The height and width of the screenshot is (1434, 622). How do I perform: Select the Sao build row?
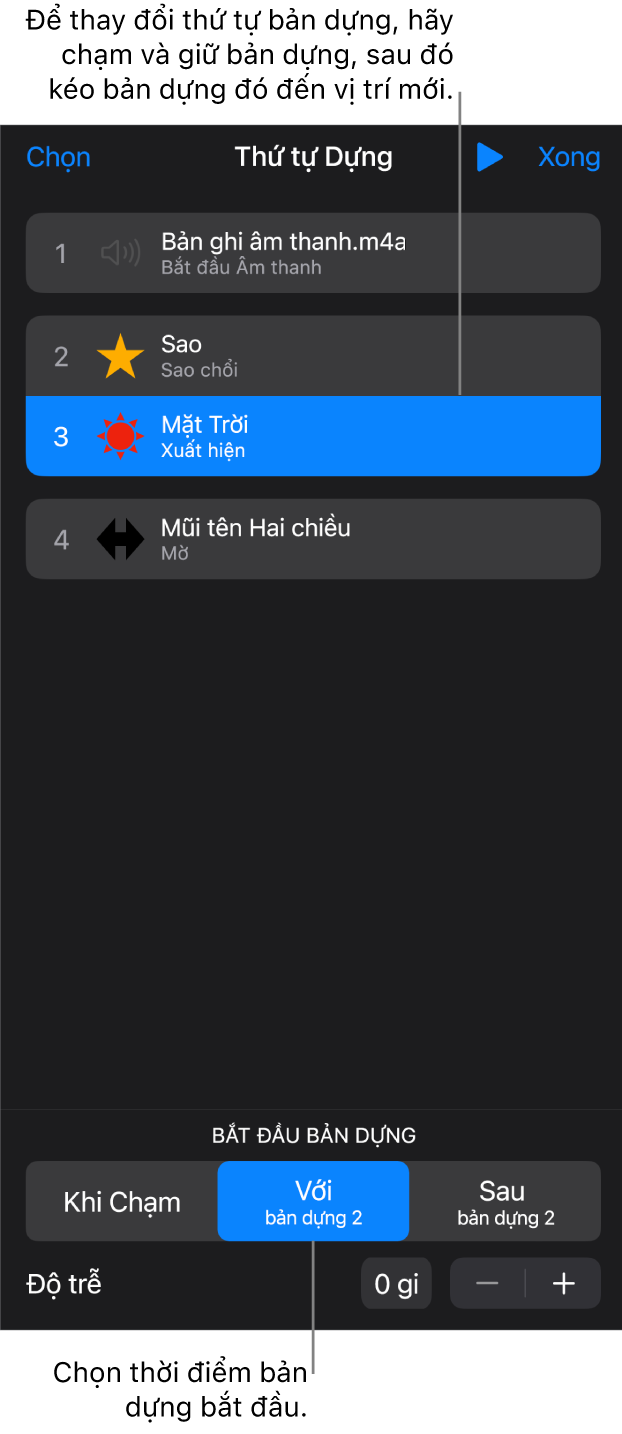click(x=313, y=356)
